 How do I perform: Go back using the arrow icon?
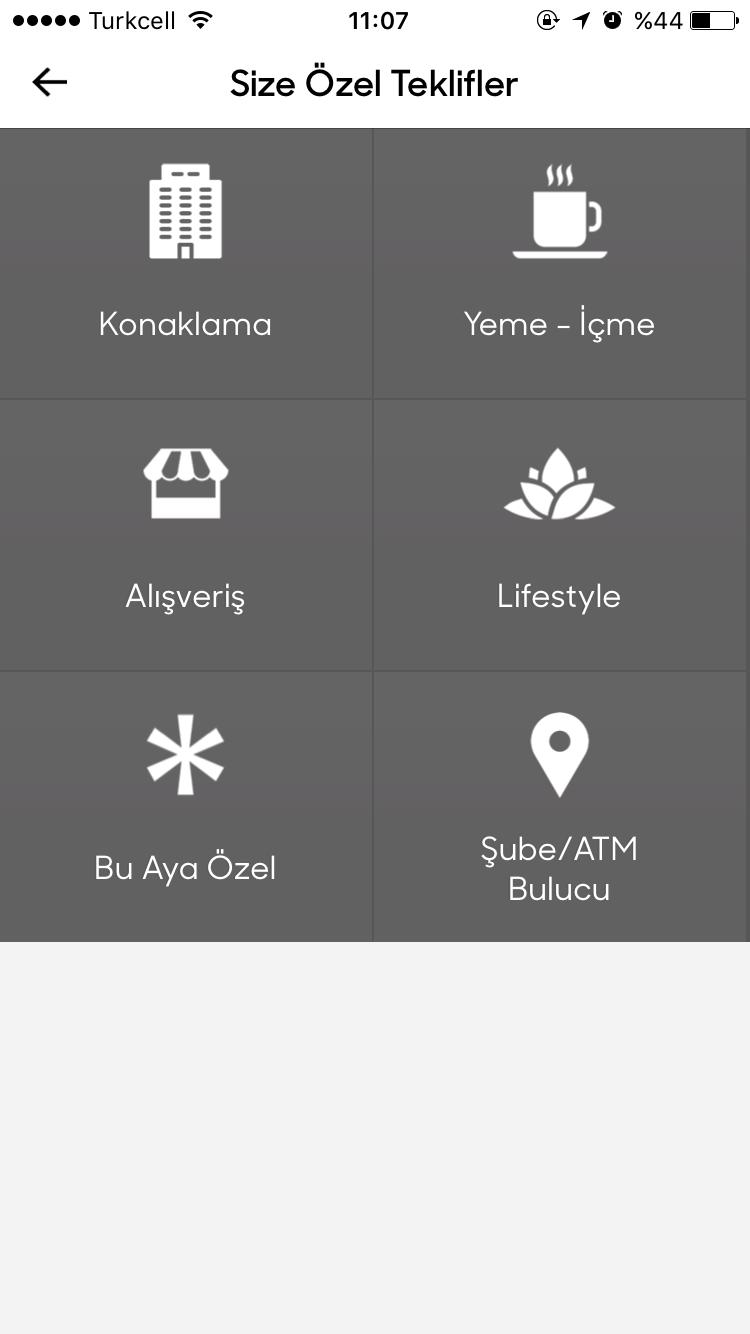pyautogui.click(x=49, y=83)
